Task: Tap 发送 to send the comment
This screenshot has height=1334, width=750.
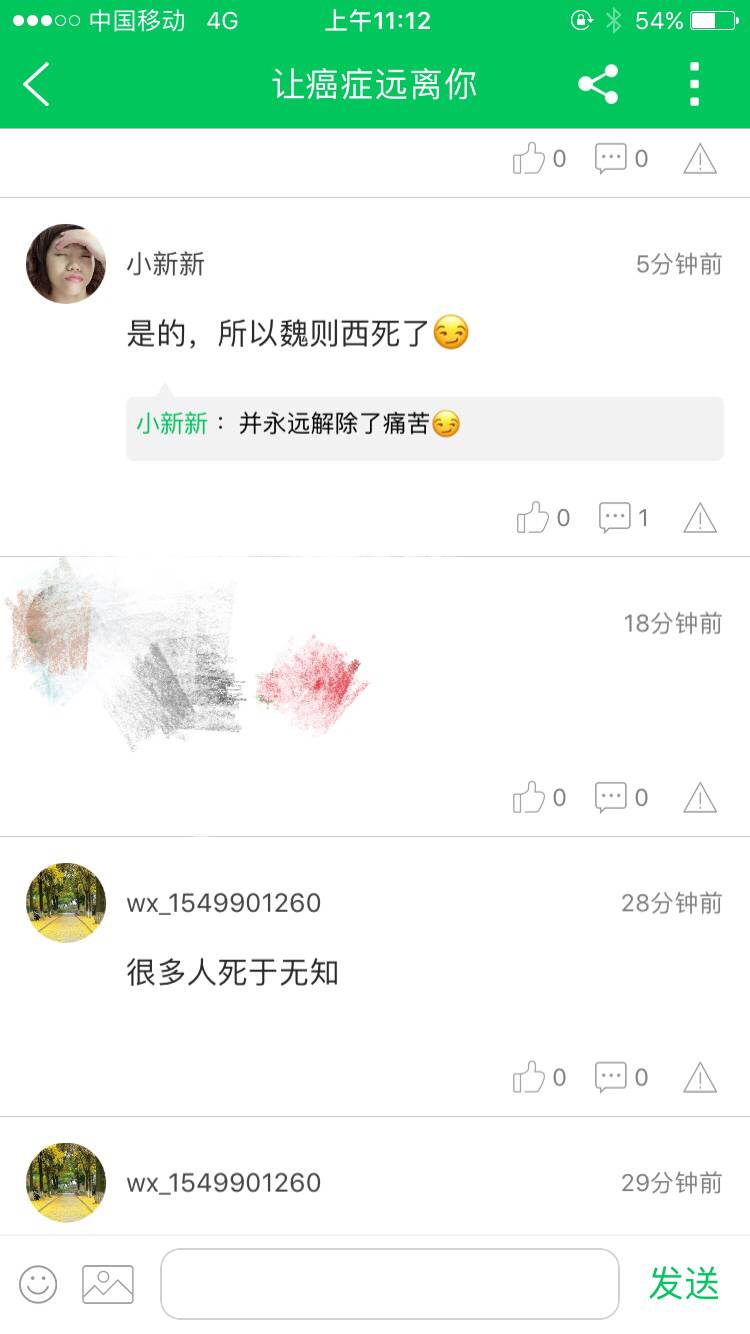Action: tap(684, 1284)
